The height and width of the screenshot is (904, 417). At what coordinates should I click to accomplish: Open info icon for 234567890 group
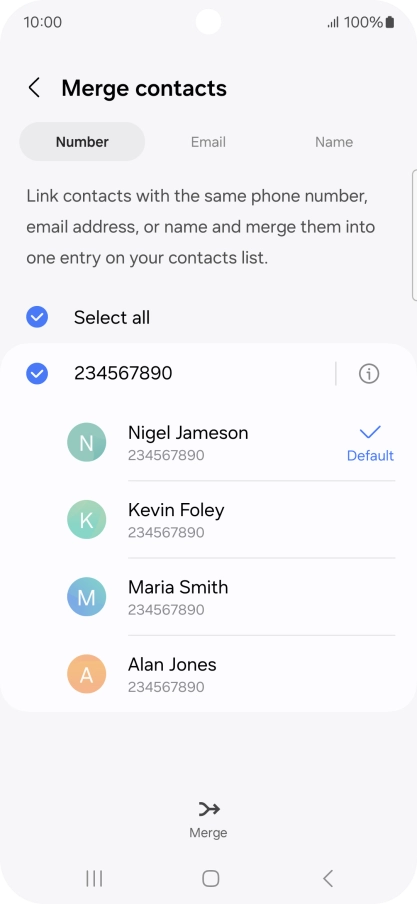point(369,374)
